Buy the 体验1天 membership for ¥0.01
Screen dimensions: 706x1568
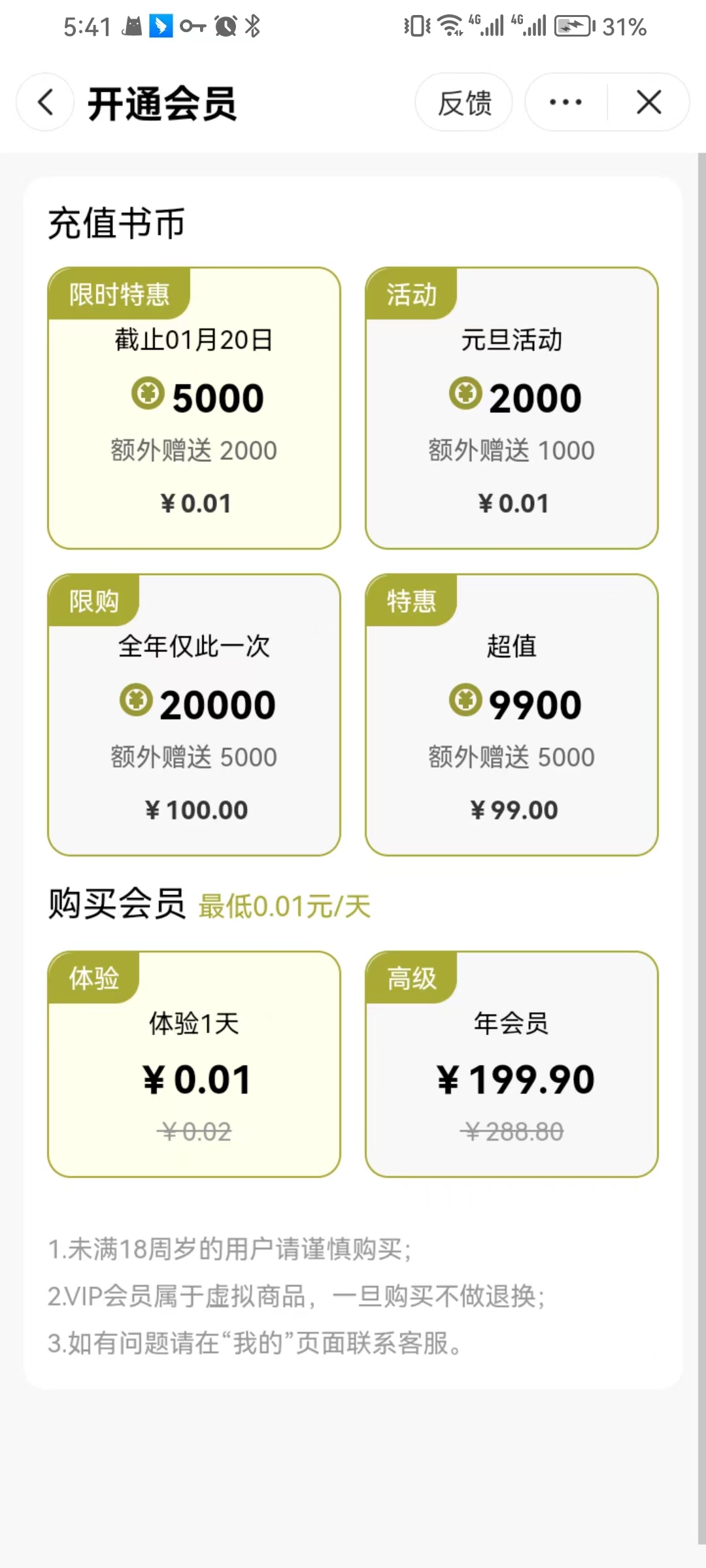[x=194, y=1064]
